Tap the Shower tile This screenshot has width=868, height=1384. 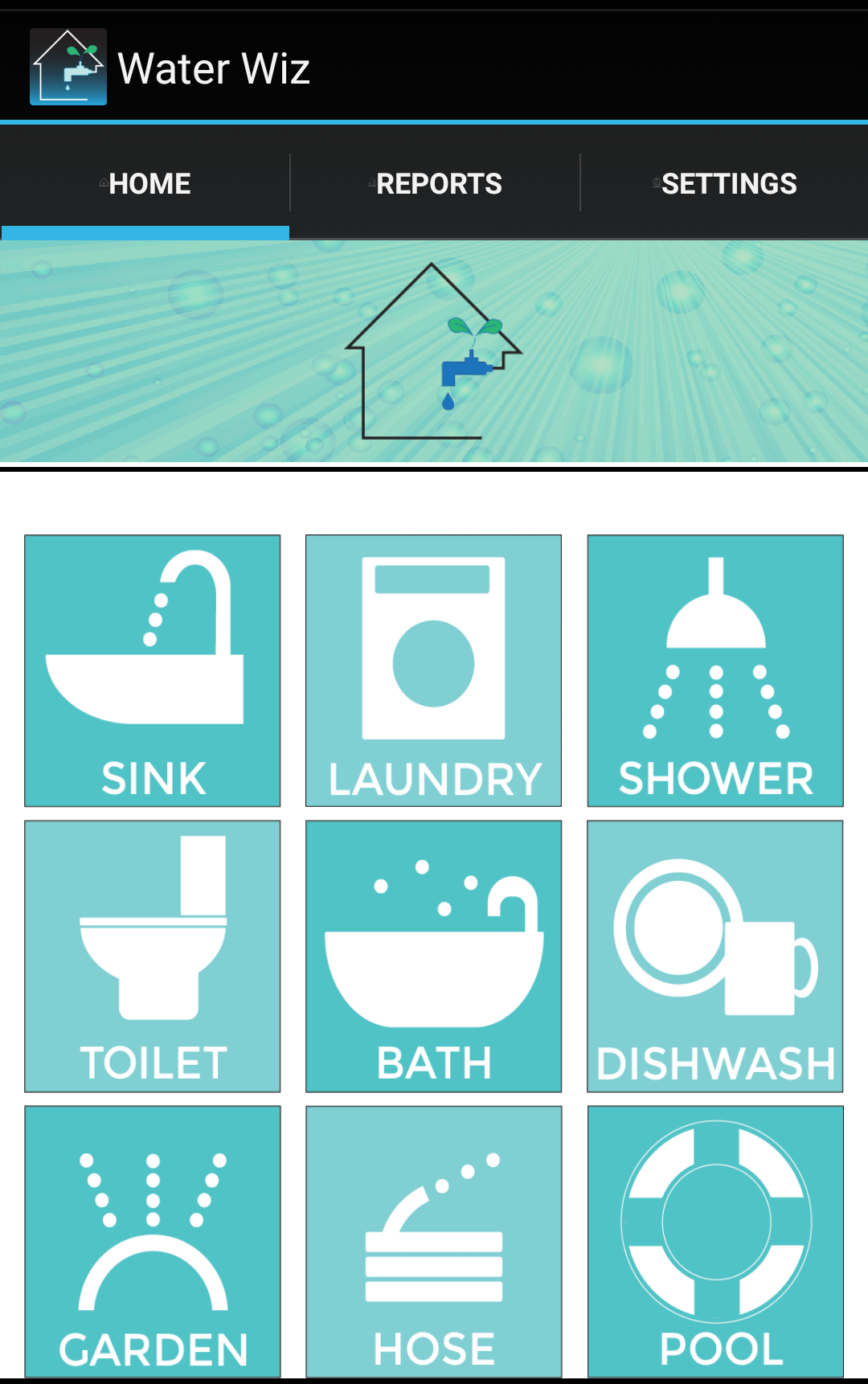[x=715, y=670]
